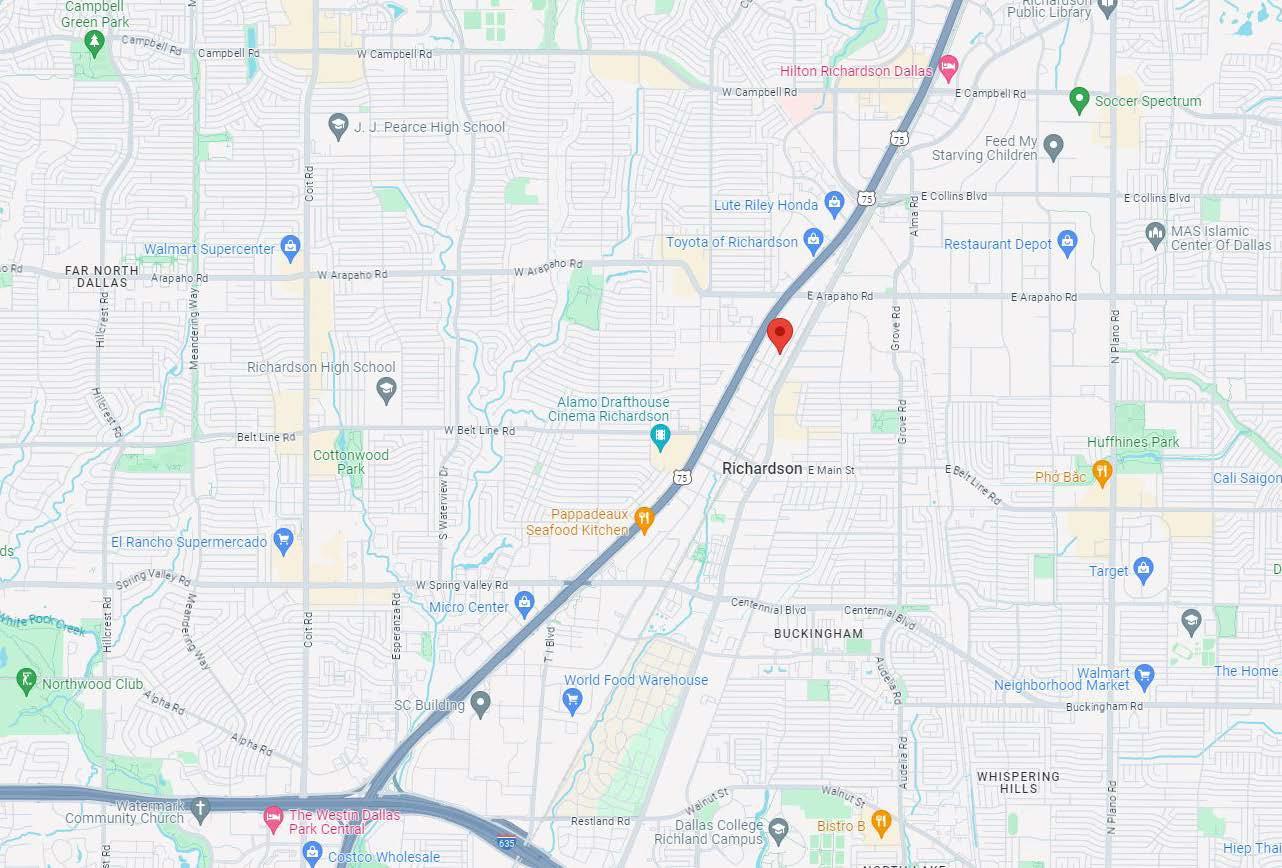Viewport: 1282px width, 868px height.
Task: Select the Phở Bắc restaurant pin
Action: (1102, 472)
